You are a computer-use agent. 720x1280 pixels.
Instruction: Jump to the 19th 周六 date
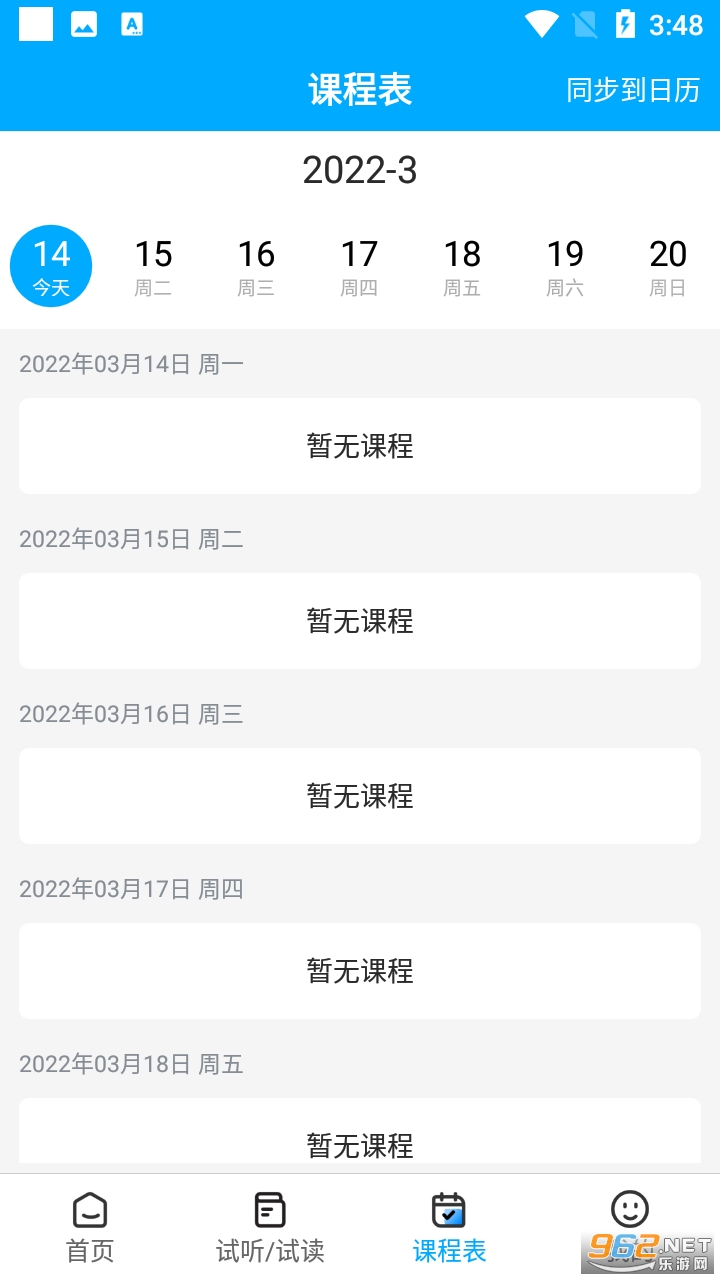[x=565, y=267]
